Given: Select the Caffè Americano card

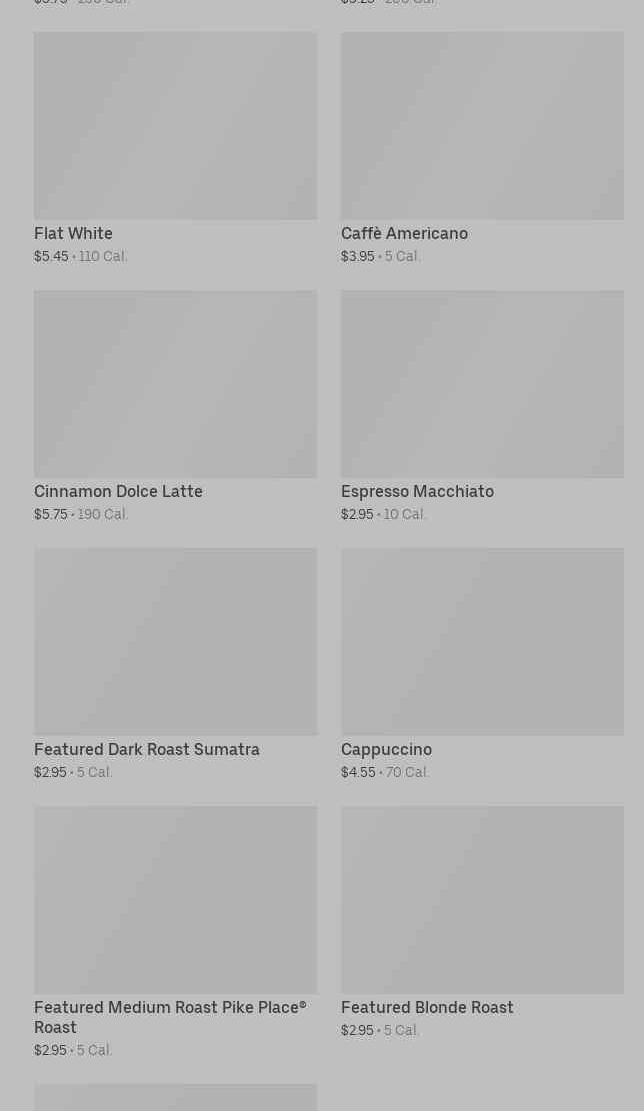Looking at the screenshot, I should click(x=482, y=126).
